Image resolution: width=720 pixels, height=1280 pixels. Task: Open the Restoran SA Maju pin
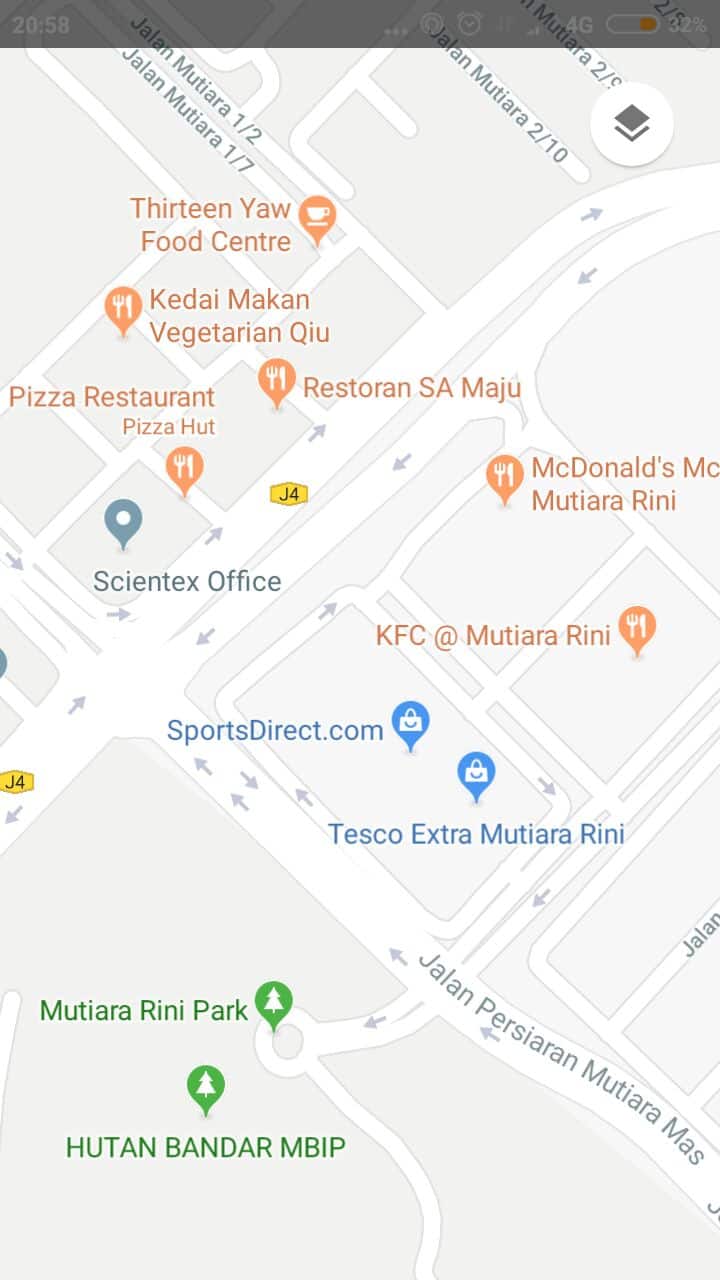tap(277, 380)
